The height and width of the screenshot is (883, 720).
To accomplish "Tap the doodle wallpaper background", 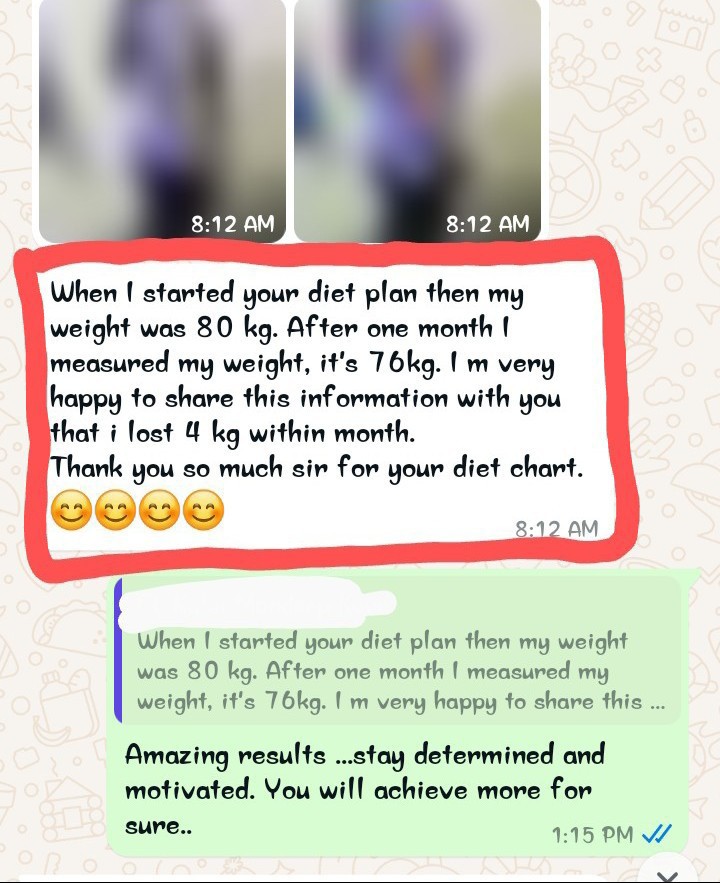I will coord(640,120).
